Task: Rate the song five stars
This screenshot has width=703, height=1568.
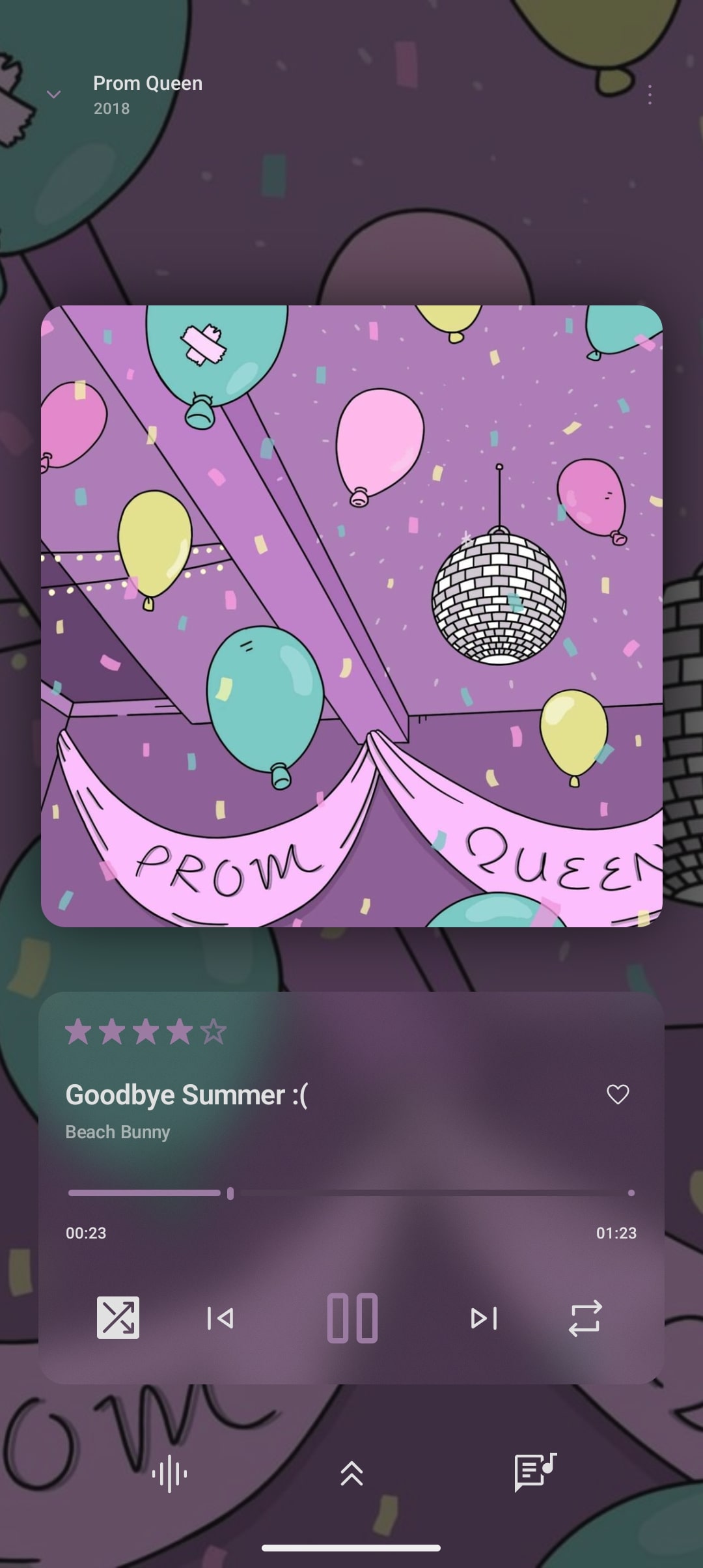Action: [213, 1032]
